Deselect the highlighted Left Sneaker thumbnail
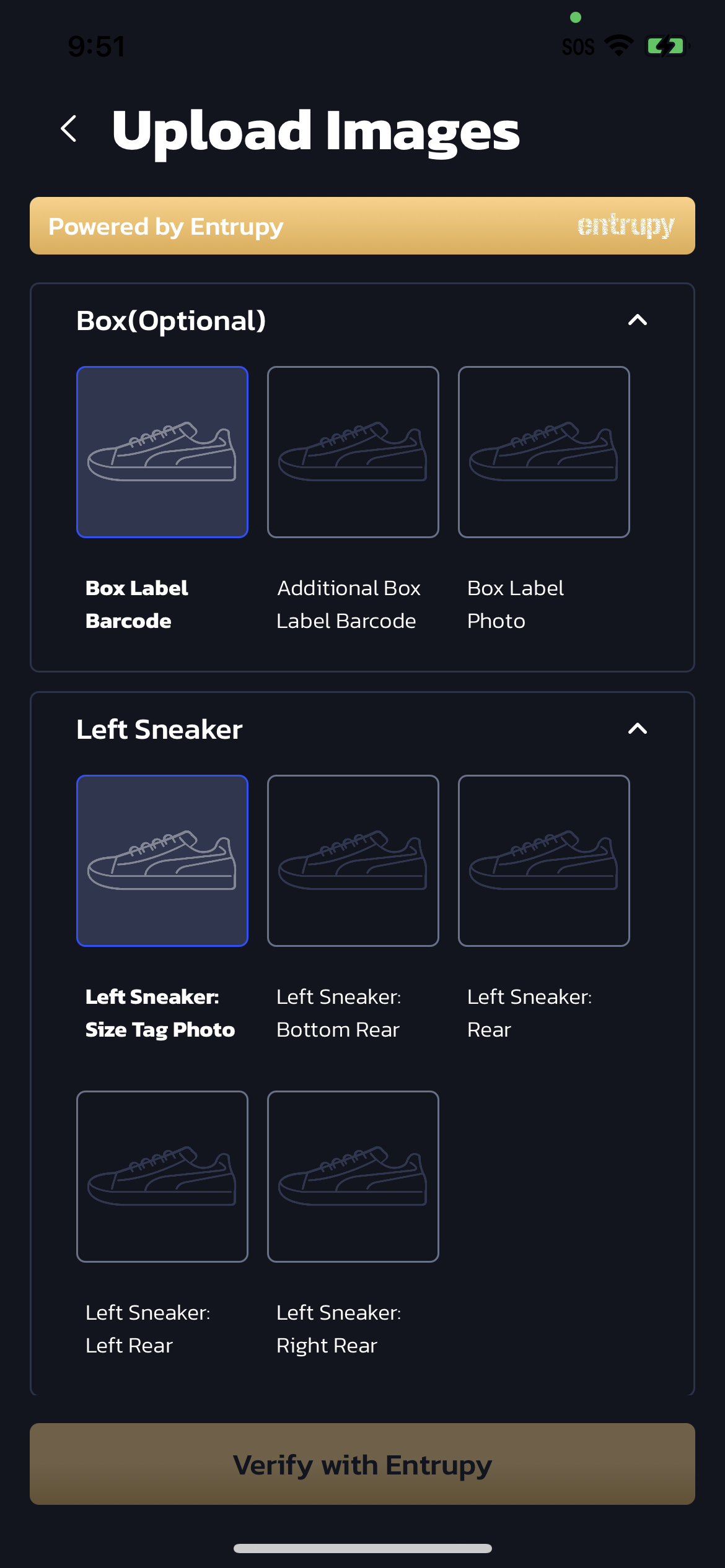This screenshot has height=1568, width=725. click(162, 859)
